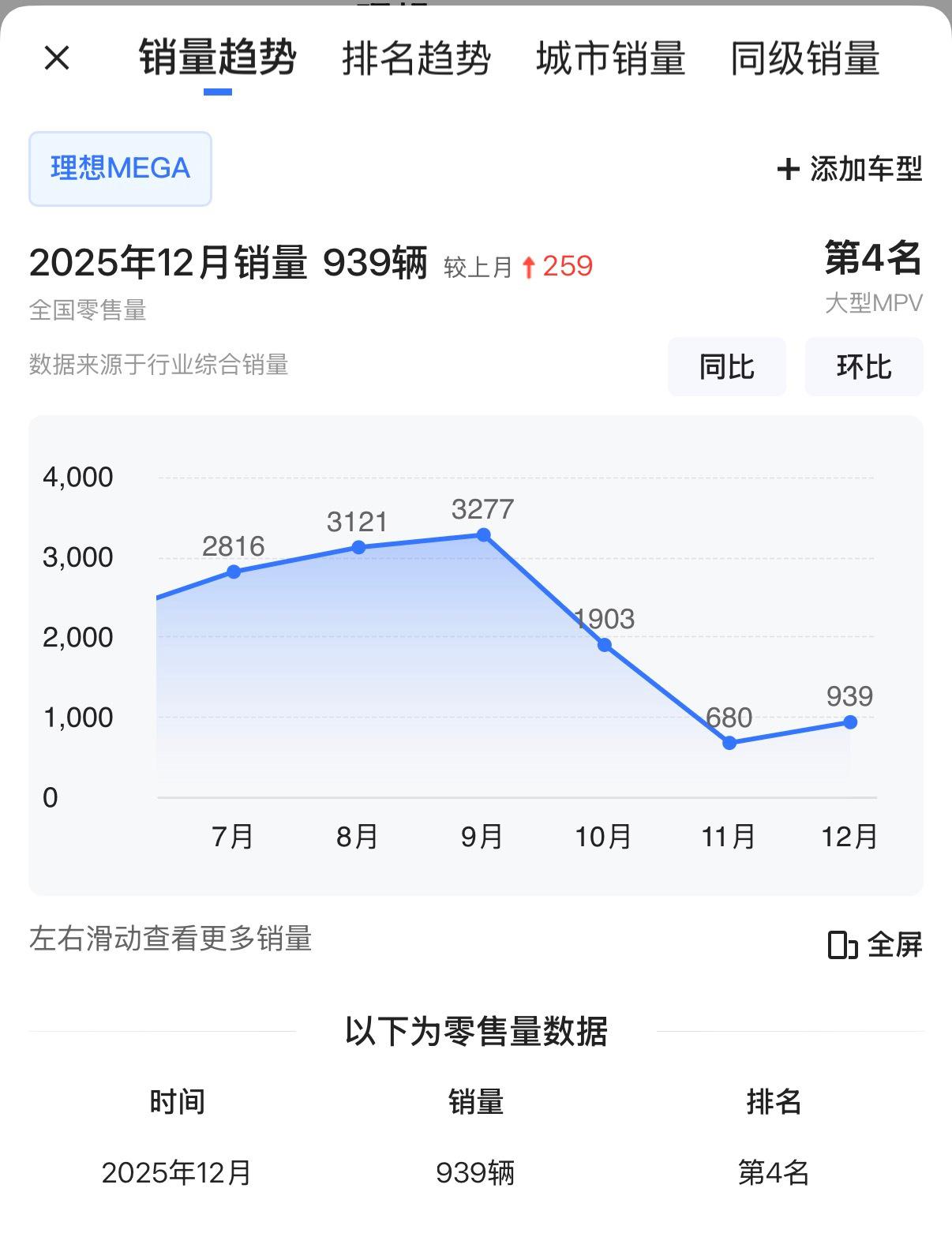Open the chart in 全屏 fullscreen
The width and height of the screenshot is (952, 1237).
pos(875,944)
